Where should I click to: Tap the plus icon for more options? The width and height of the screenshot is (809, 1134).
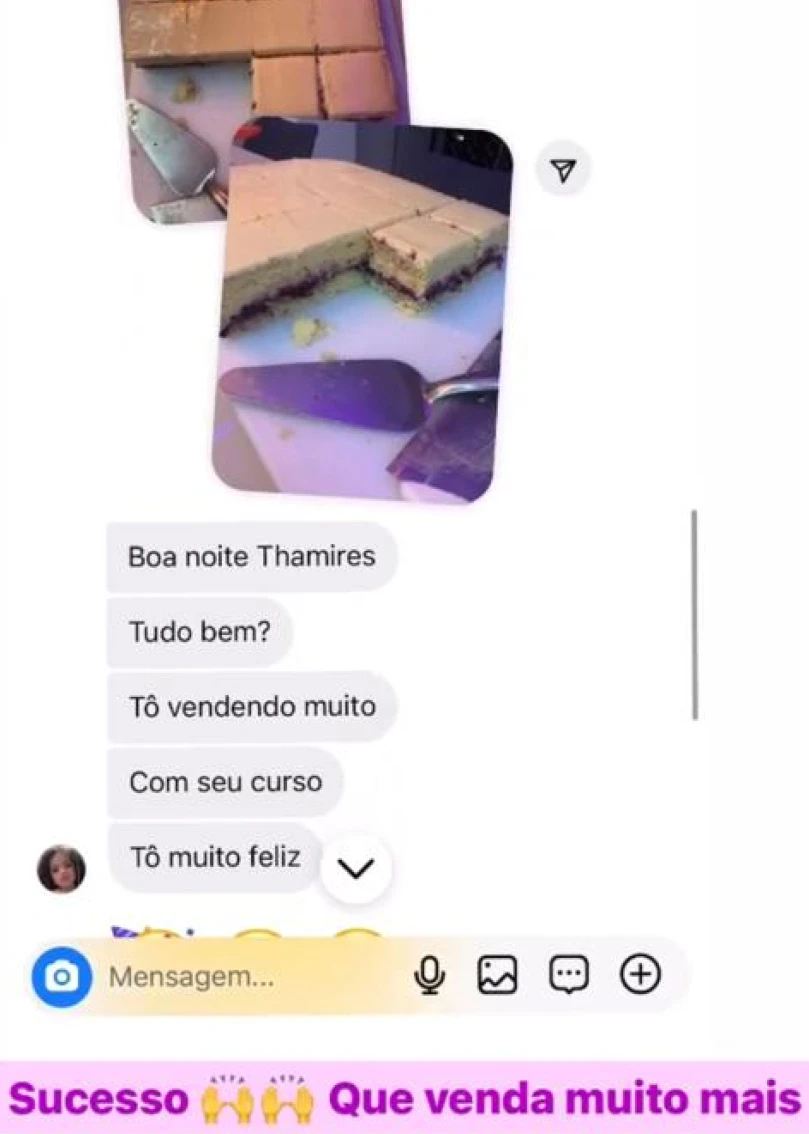pyautogui.click(x=641, y=974)
